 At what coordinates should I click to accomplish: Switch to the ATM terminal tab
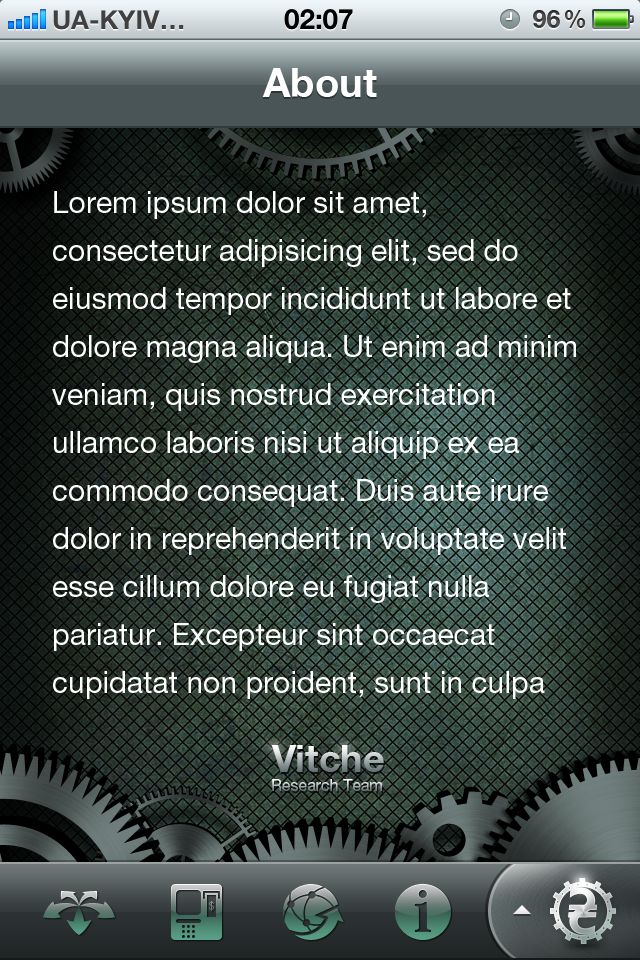(x=197, y=911)
